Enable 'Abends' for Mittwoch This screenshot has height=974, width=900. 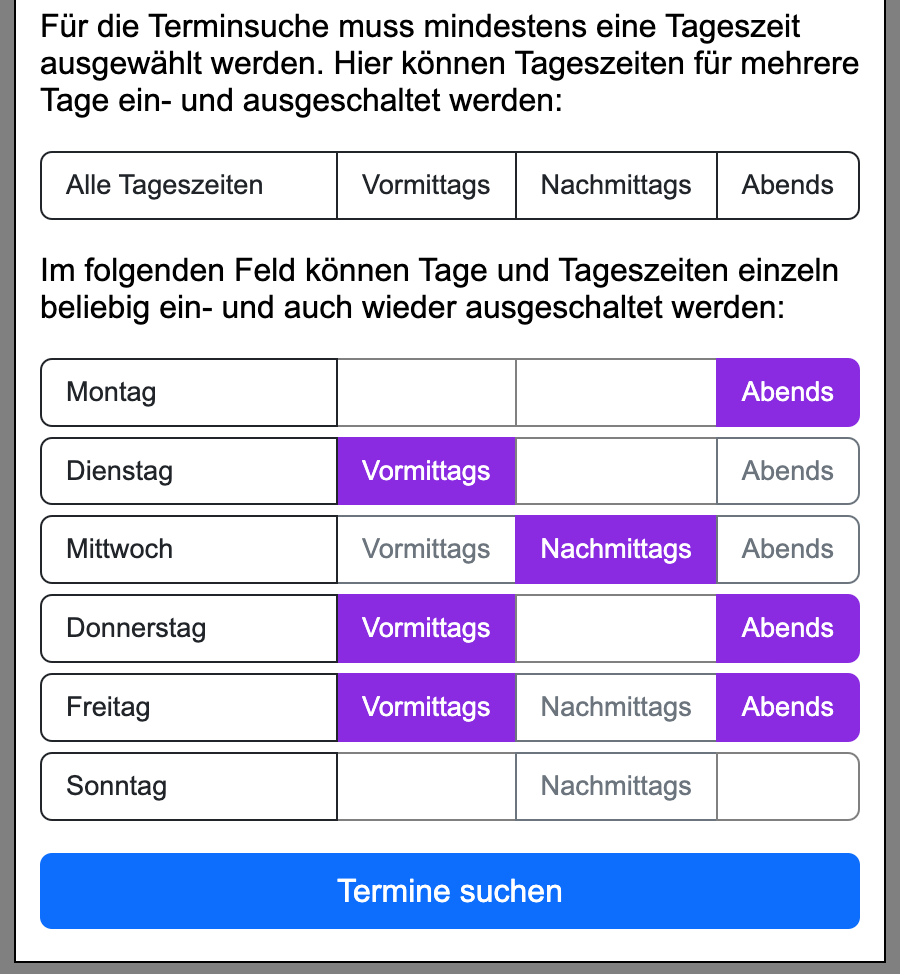point(787,549)
